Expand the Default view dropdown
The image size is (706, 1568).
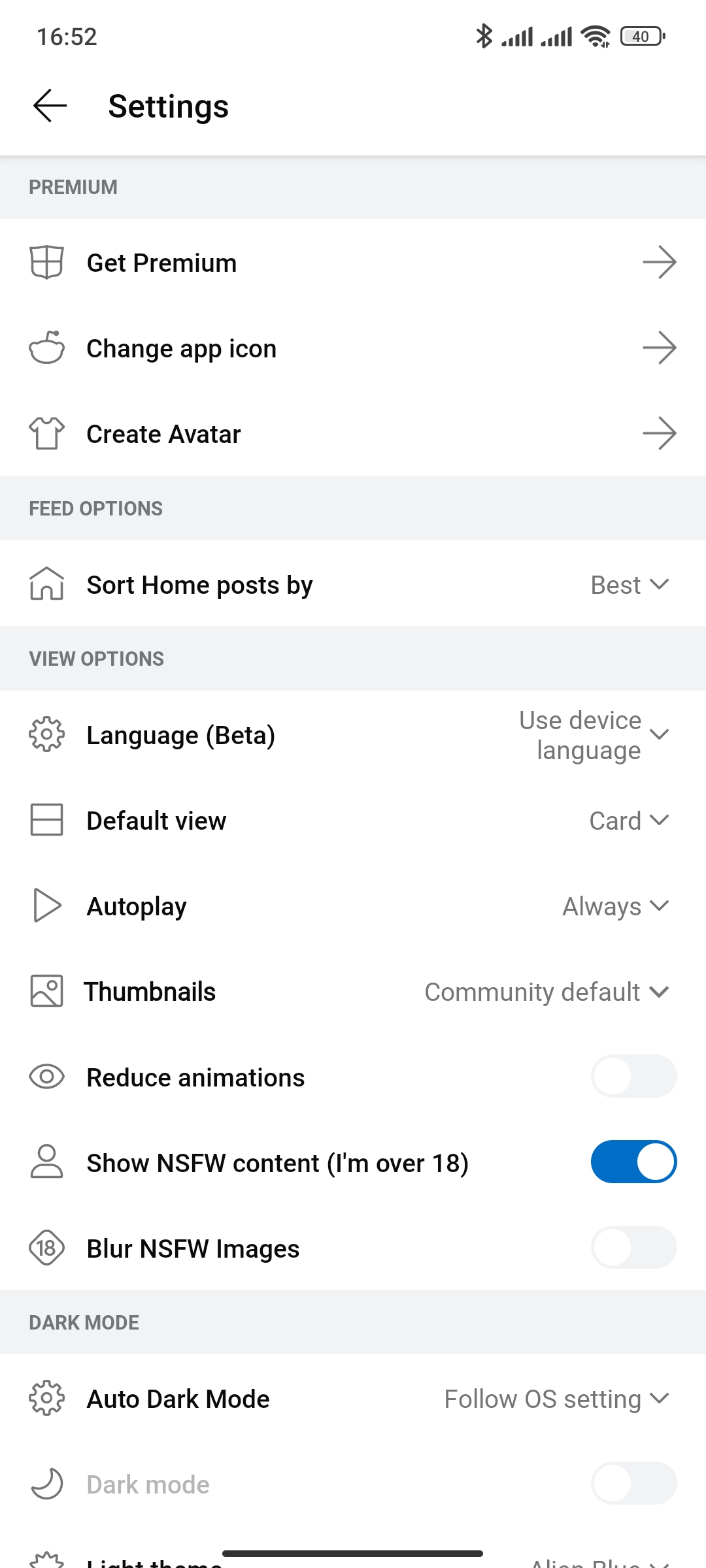628,821
